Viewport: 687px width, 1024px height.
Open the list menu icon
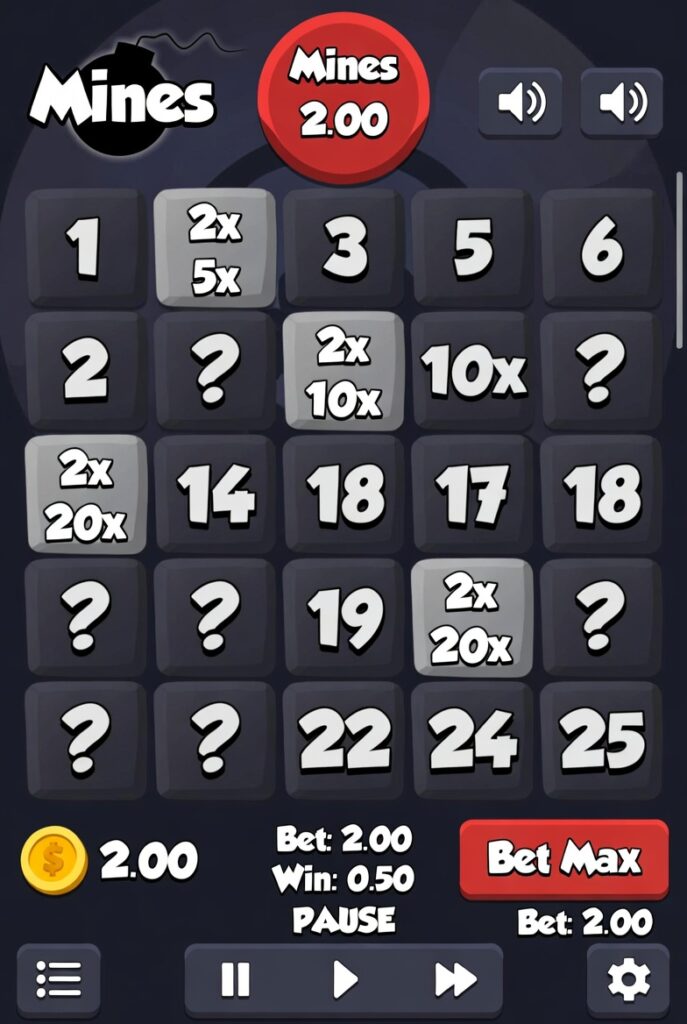point(59,980)
